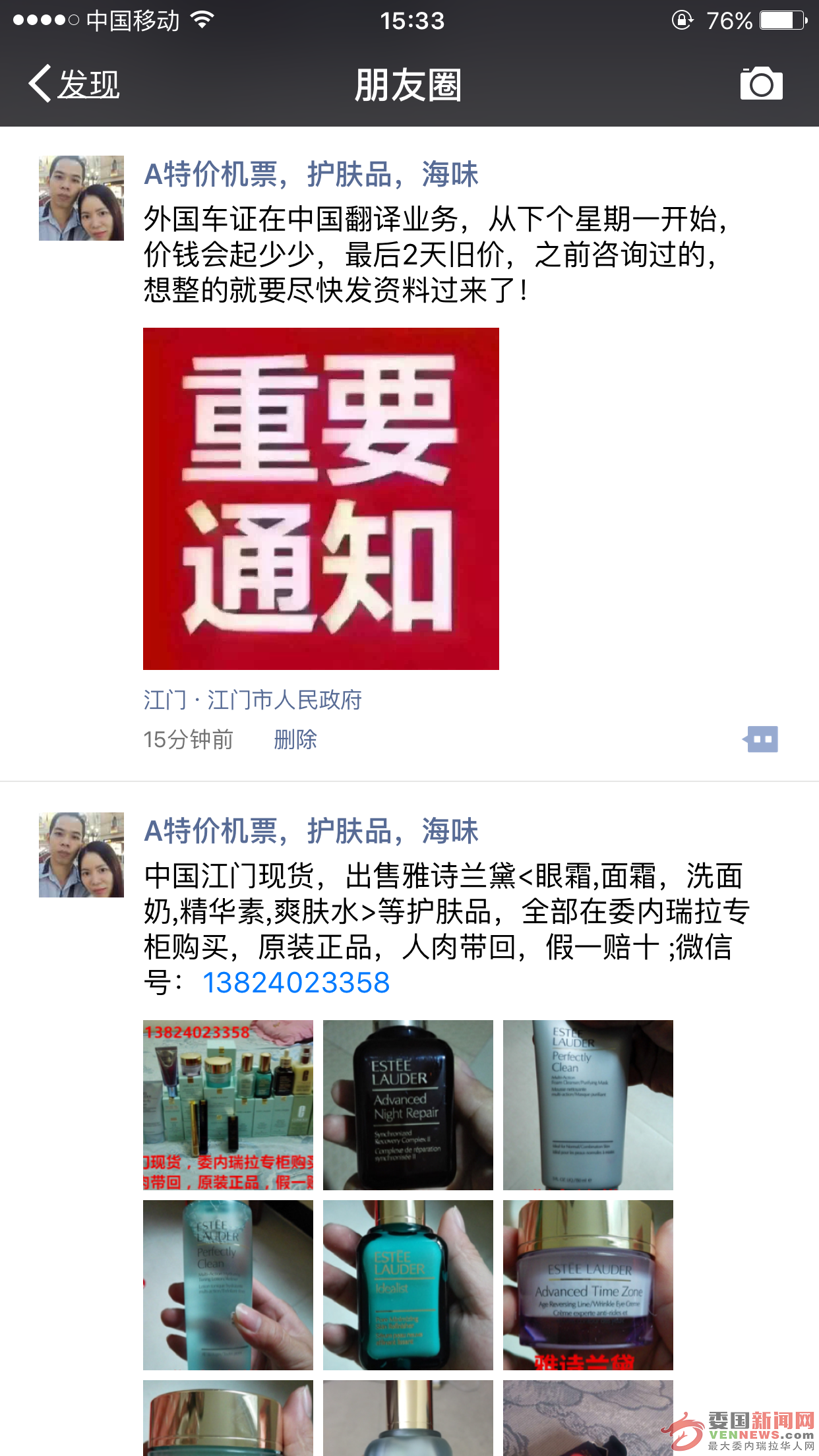Viewport: 819px width, 1456px height.
Task: View Advanced Night Repair bottle photo
Action: pyautogui.click(x=408, y=1105)
